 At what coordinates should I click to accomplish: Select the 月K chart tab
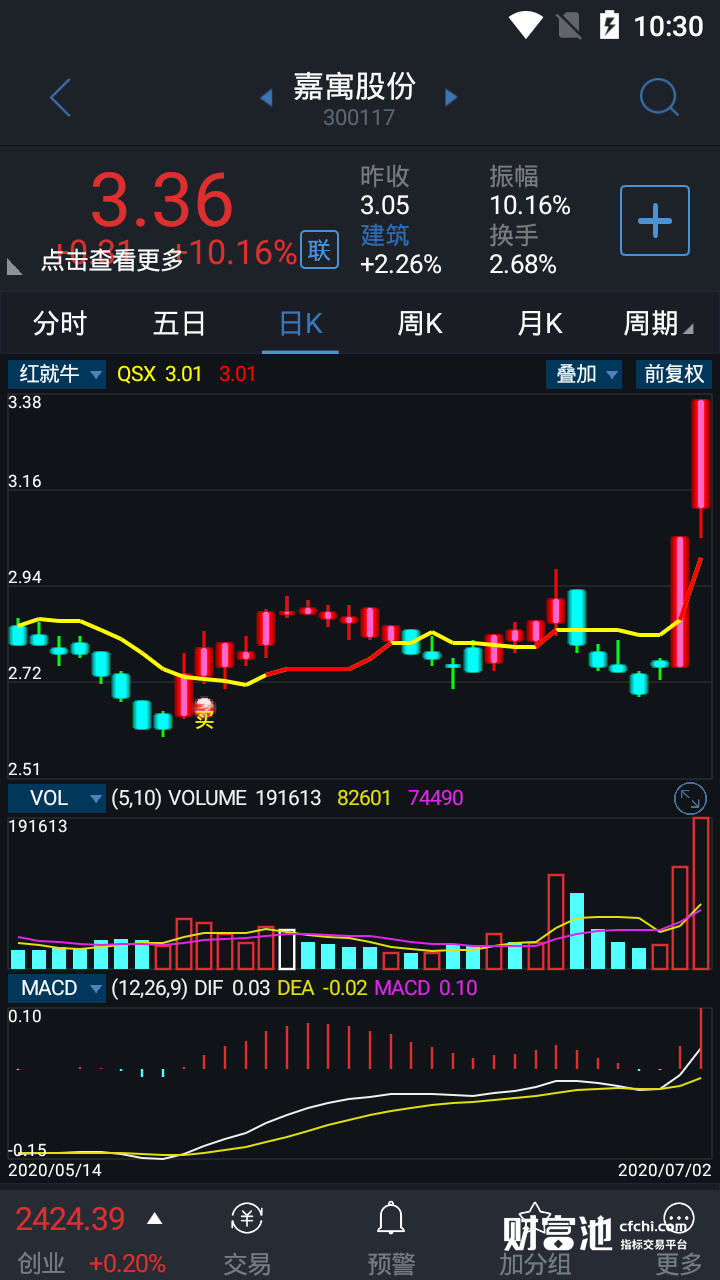(540, 324)
